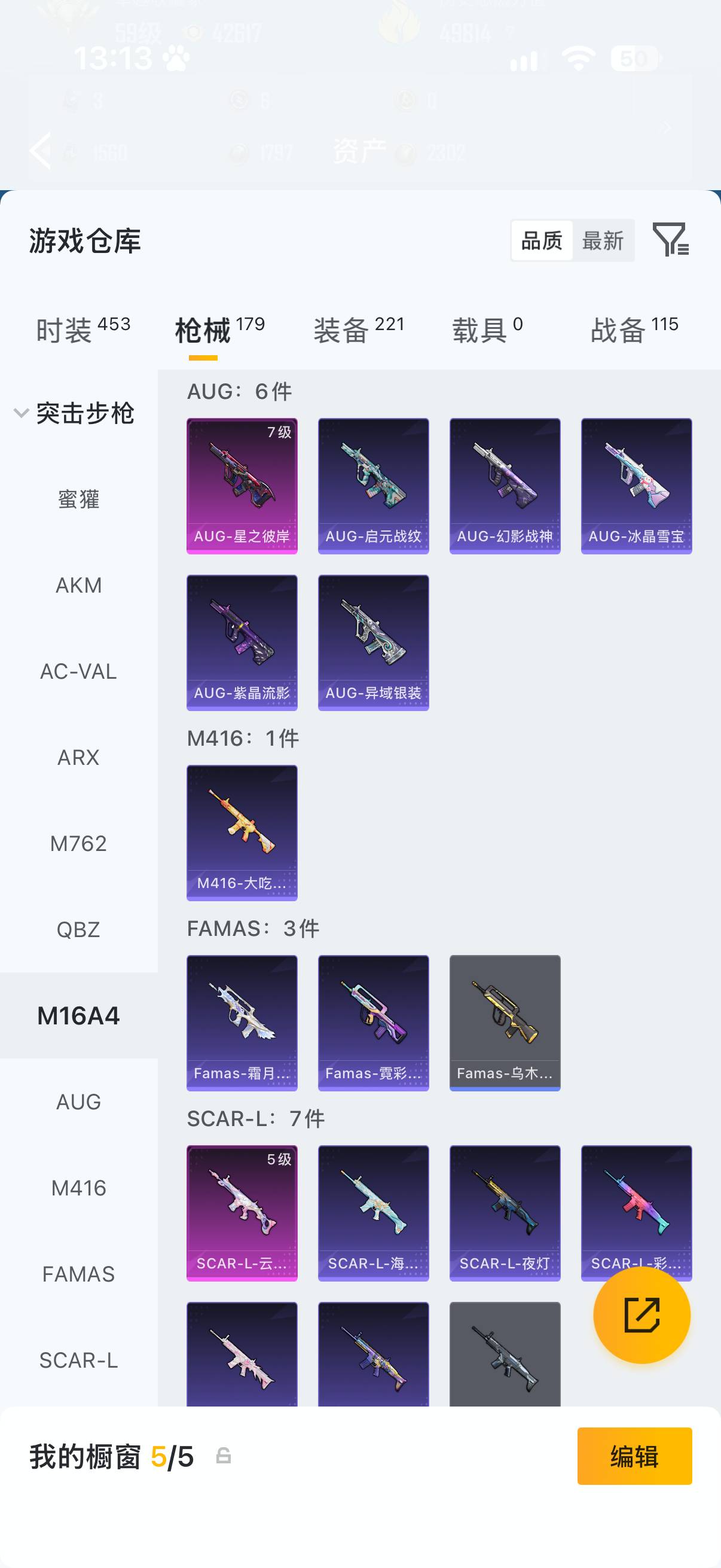Open the M416-大吃 skin card
The width and height of the screenshot is (721, 1568).
242,832
